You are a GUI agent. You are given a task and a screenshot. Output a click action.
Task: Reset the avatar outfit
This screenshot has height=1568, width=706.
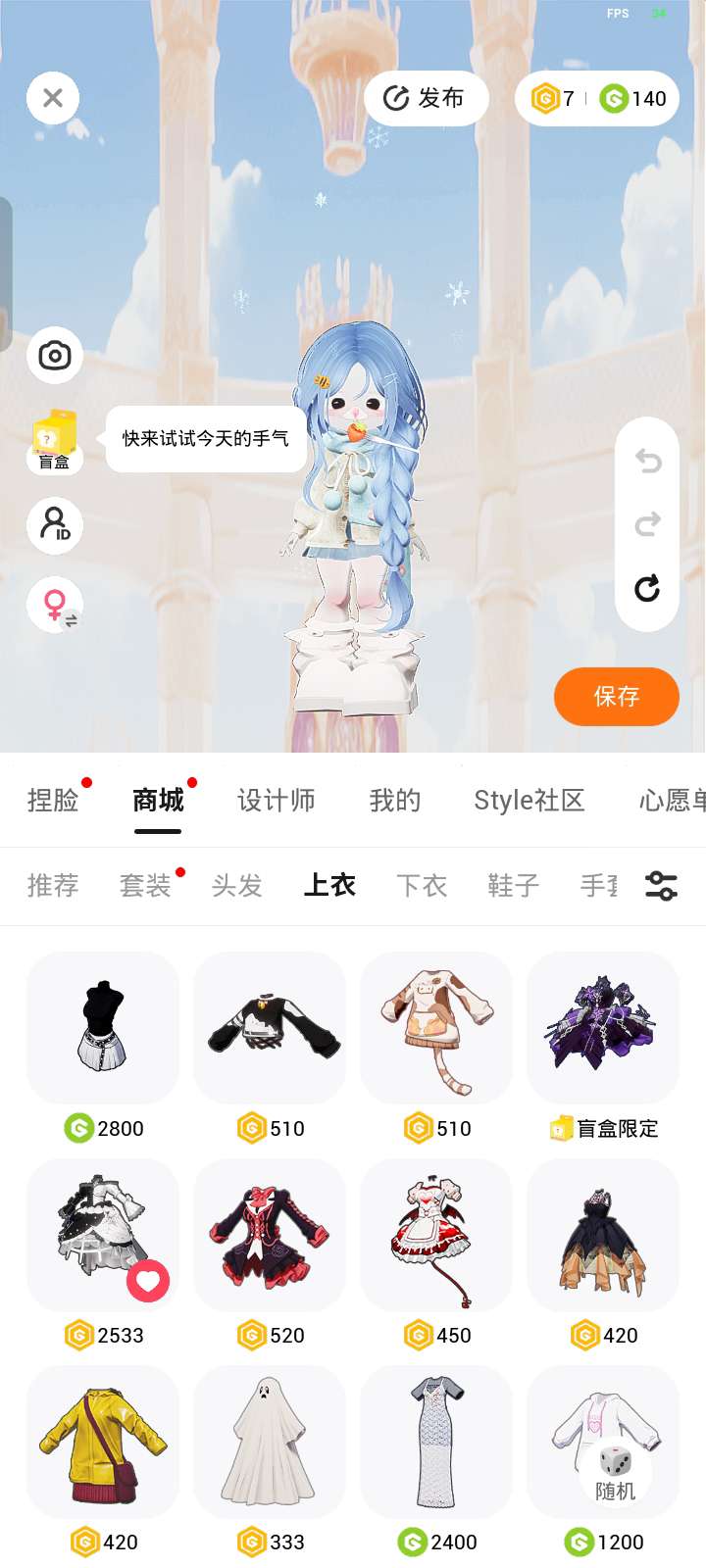tap(647, 588)
